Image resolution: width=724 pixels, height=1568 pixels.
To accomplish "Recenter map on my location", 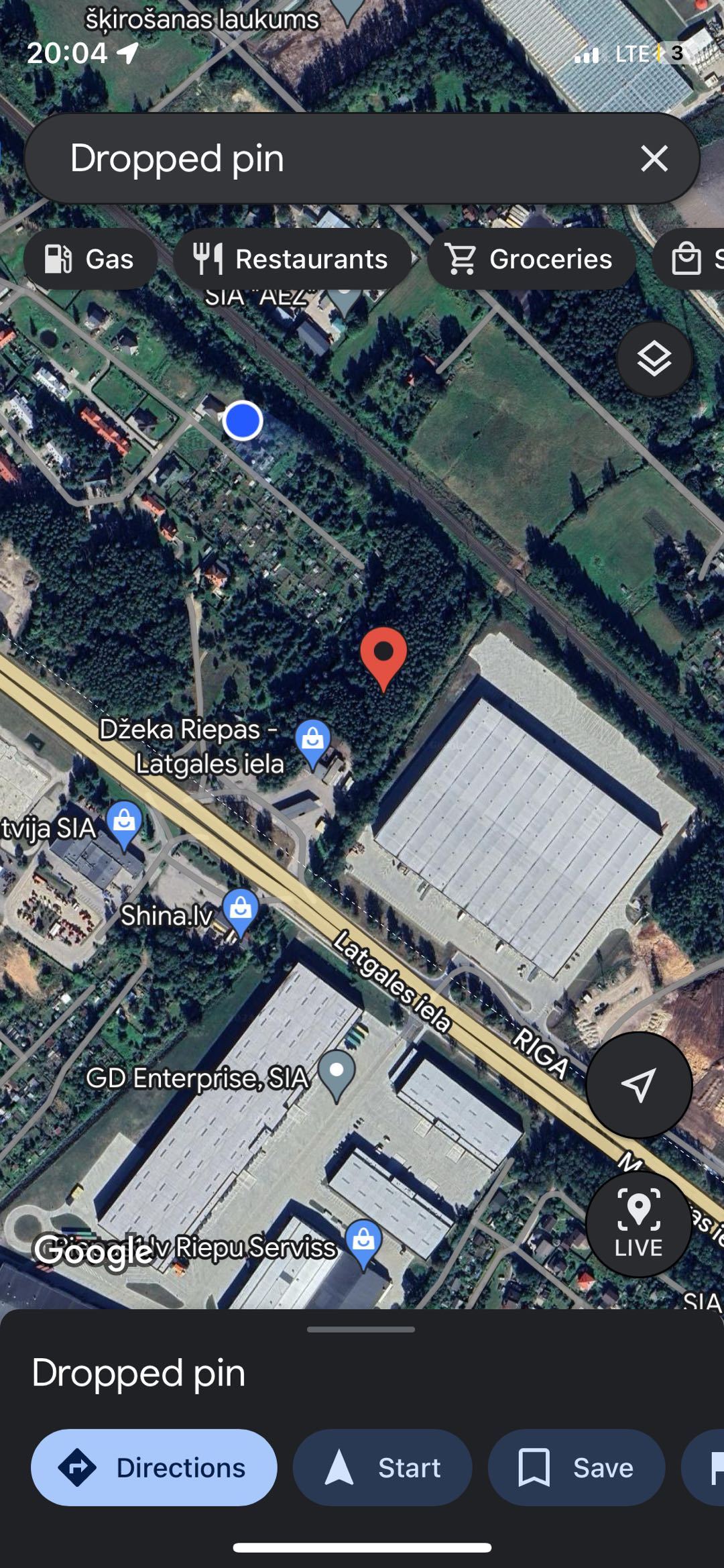I will pyautogui.click(x=639, y=1084).
